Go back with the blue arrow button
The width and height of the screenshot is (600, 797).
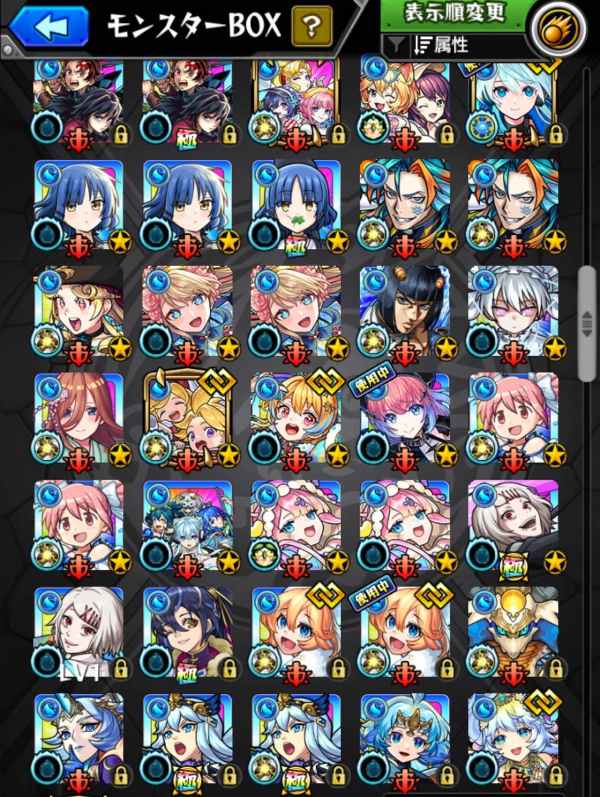tap(43, 25)
